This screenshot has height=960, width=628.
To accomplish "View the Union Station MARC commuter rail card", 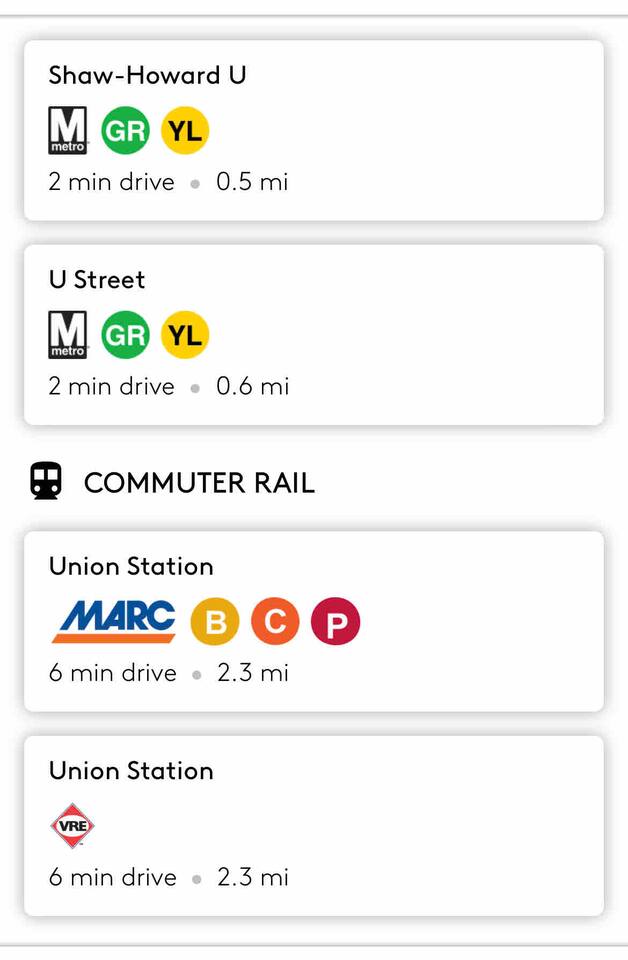I will pyautogui.click(x=313, y=621).
